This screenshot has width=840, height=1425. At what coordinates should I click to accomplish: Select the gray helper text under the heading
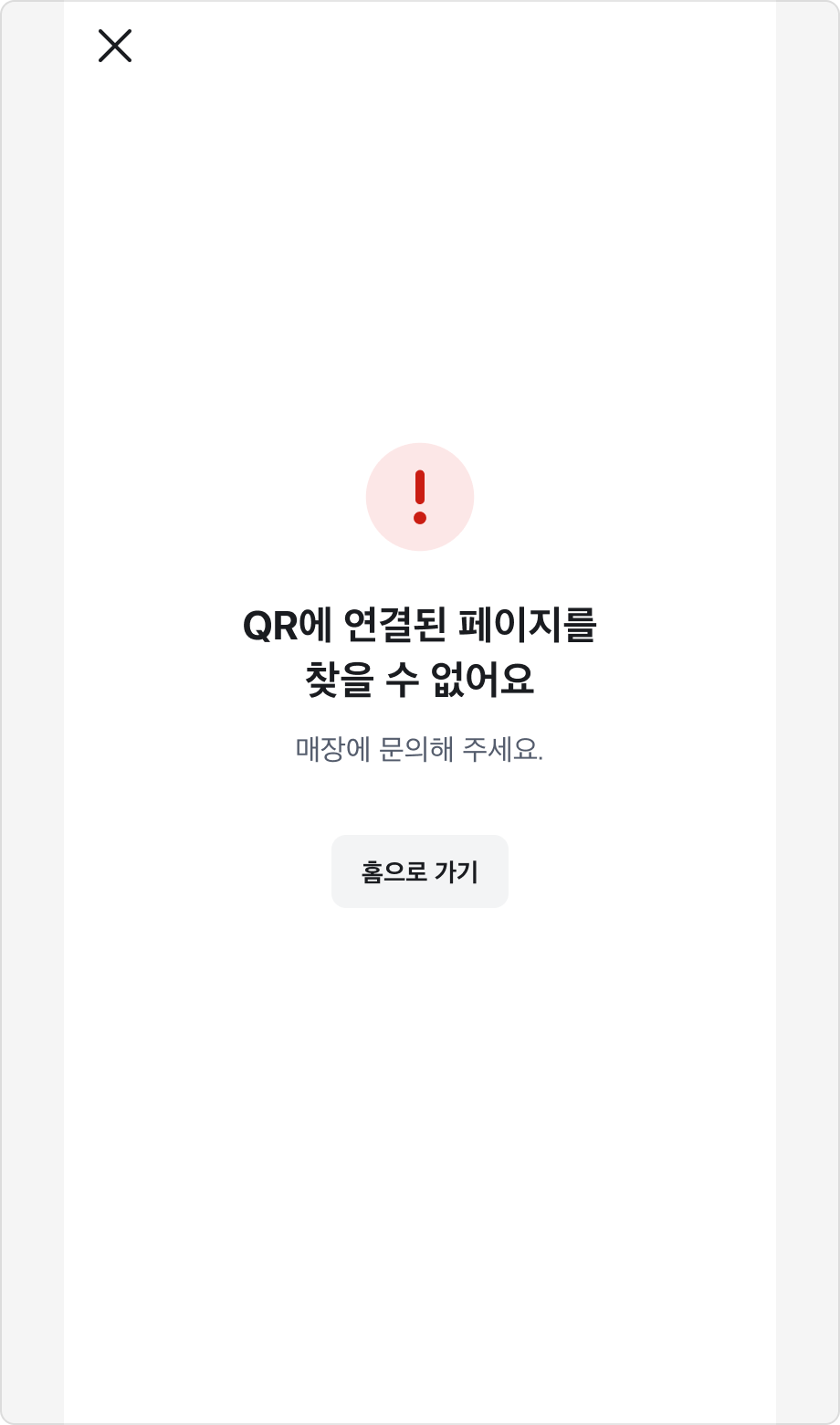tap(420, 748)
